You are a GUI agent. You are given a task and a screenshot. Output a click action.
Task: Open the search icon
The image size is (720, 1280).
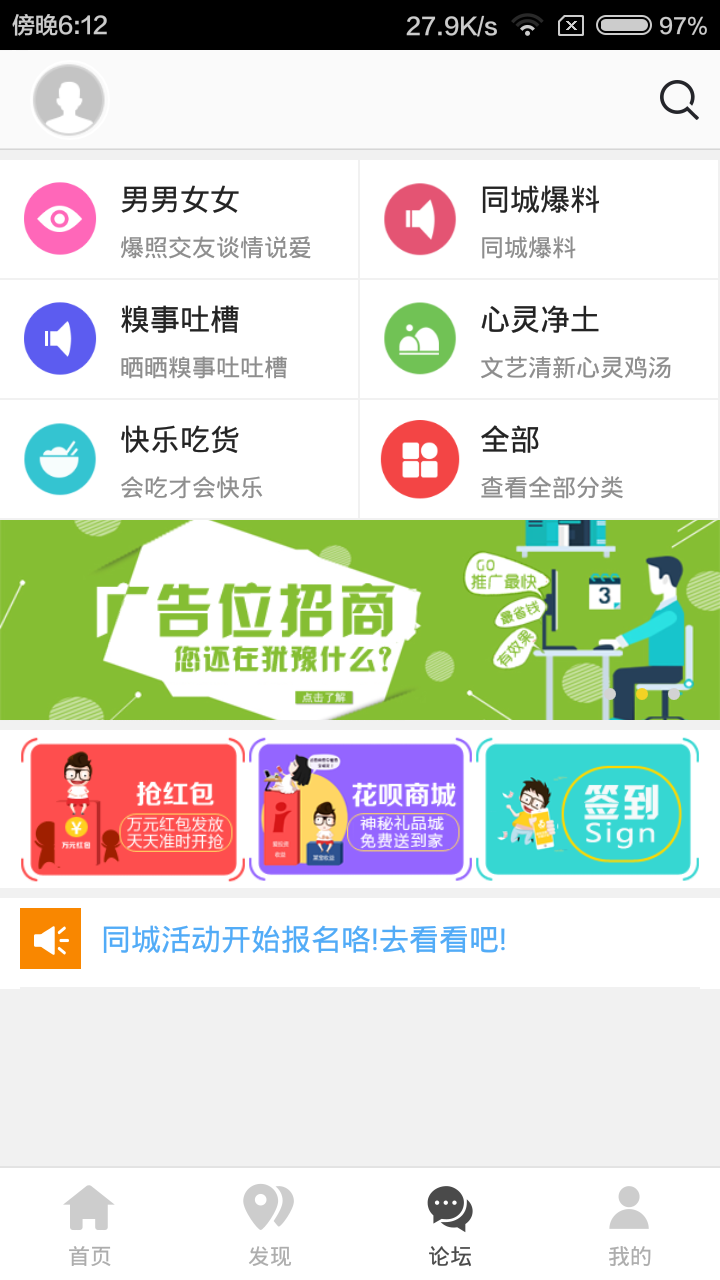[x=678, y=100]
